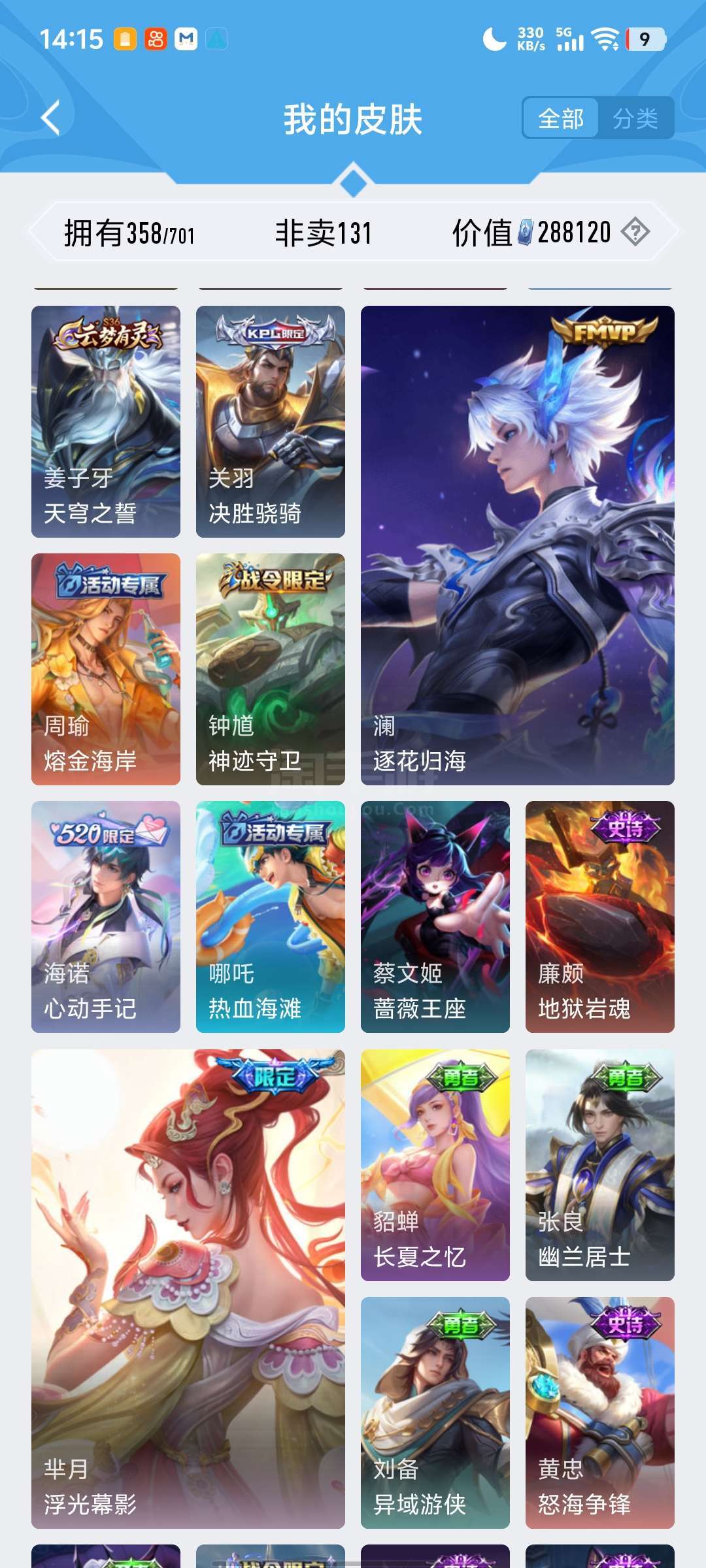View 张良 幽兰居士 skin
The height and width of the screenshot is (1568, 706).
[600, 1165]
